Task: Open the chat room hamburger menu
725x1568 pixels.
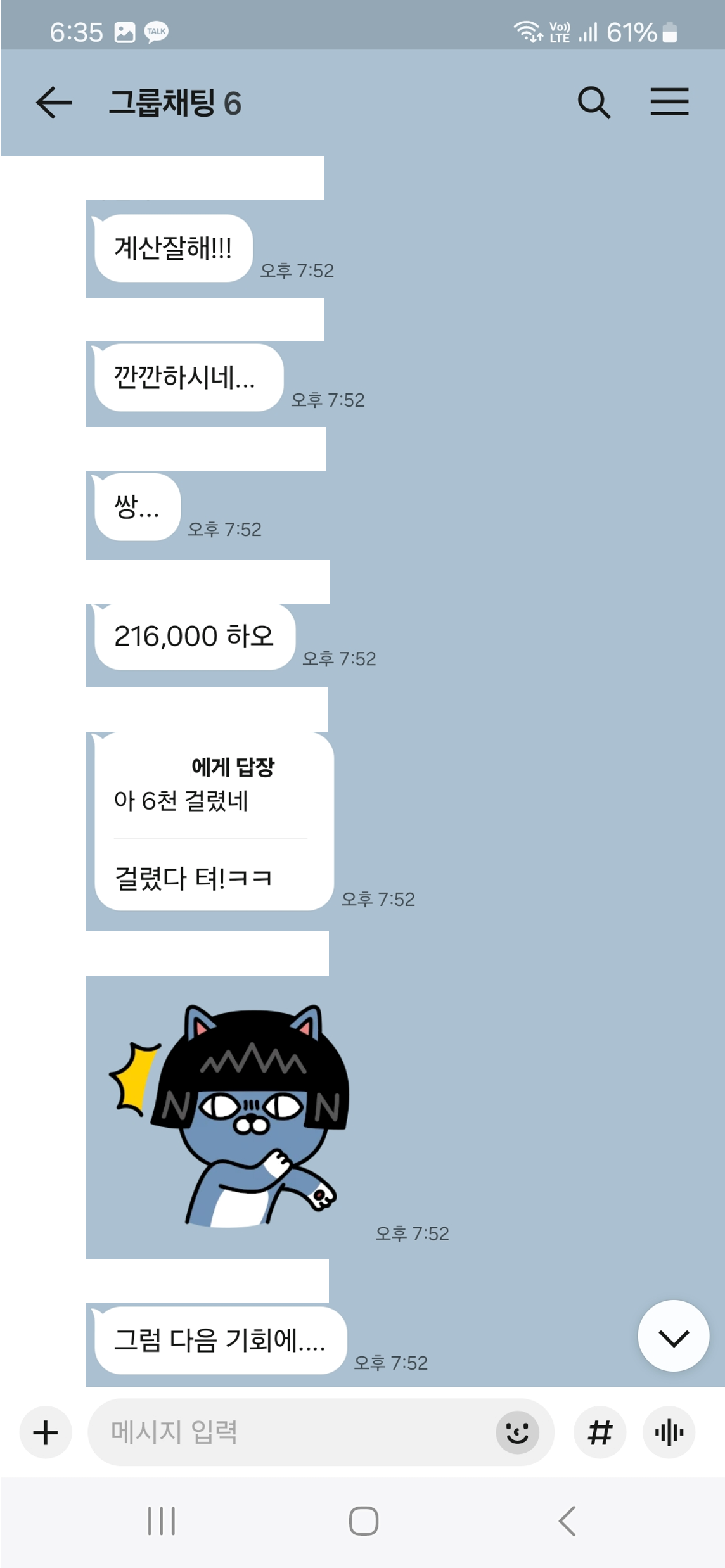Action: (x=669, y=103)
